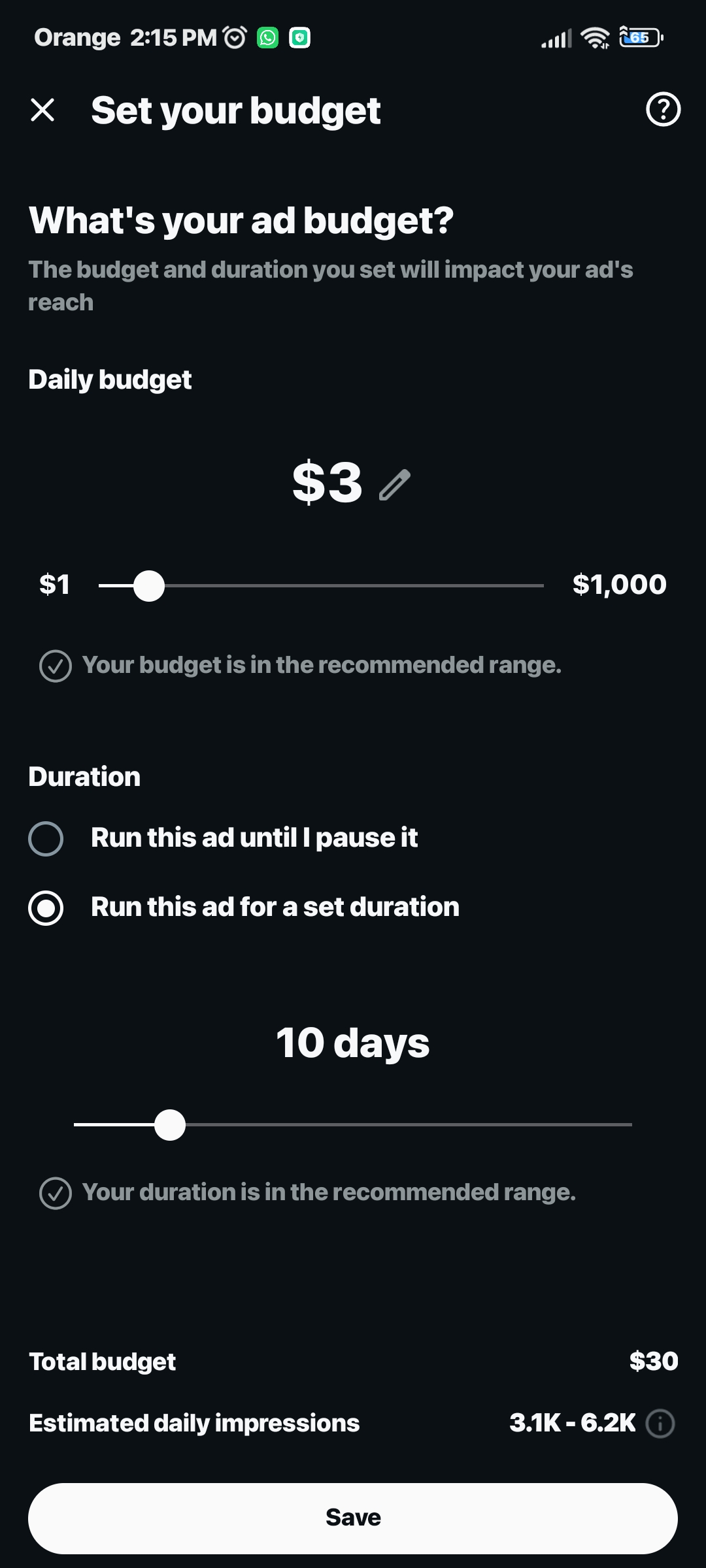The image size is (706, 1568).
Task: Close the Set your budget screen
Action: coord(43,110)
